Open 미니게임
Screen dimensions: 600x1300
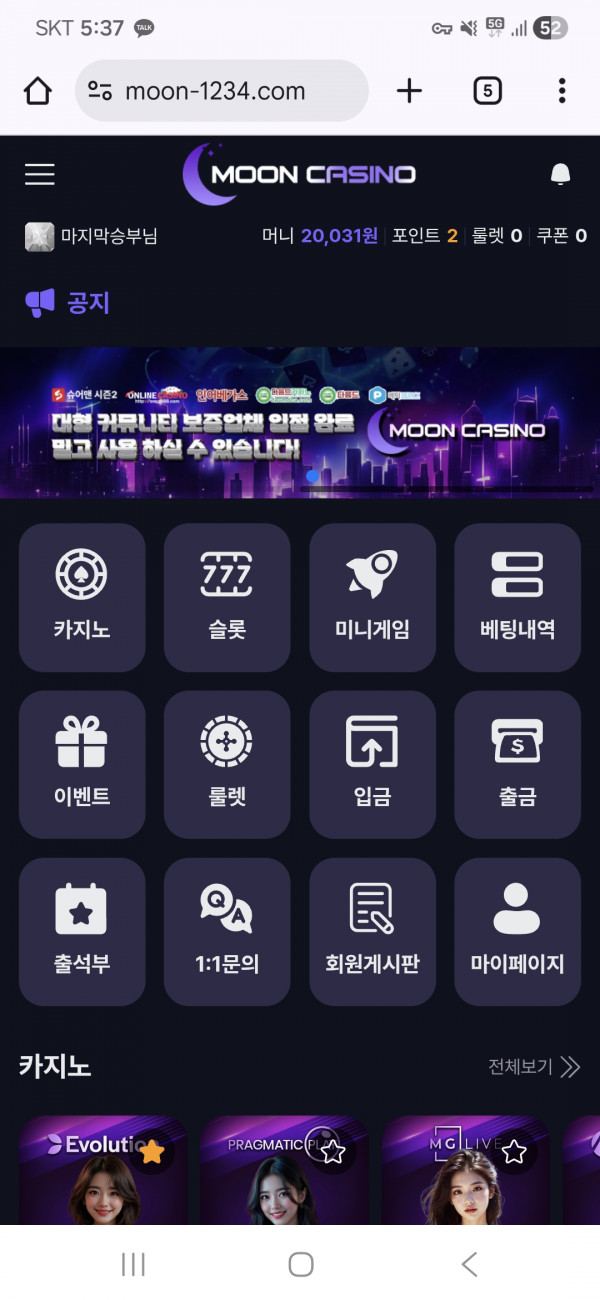[x=372, y=597]
